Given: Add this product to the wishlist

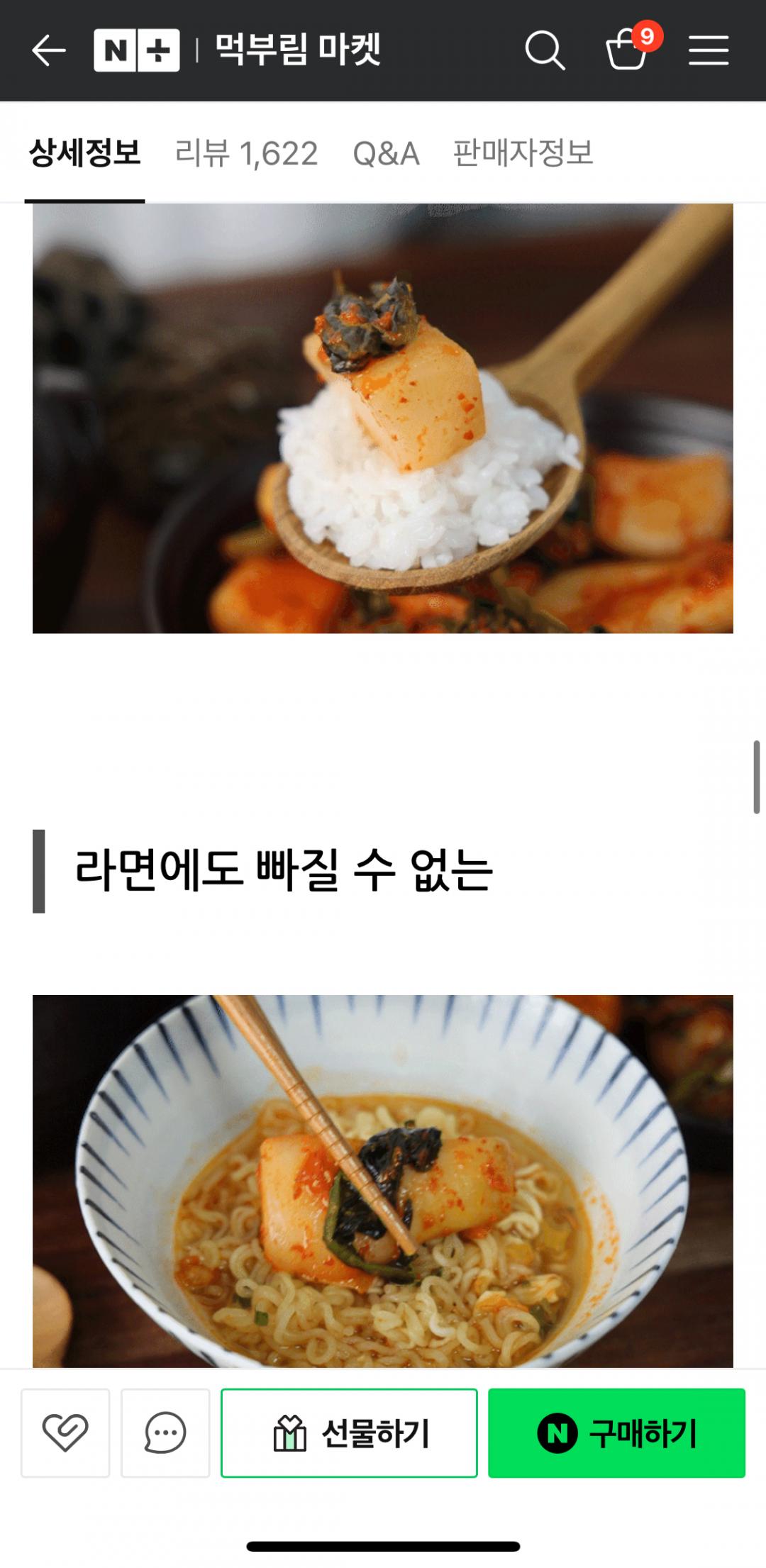Looking at the screenshot, I should click(65, 1433).
